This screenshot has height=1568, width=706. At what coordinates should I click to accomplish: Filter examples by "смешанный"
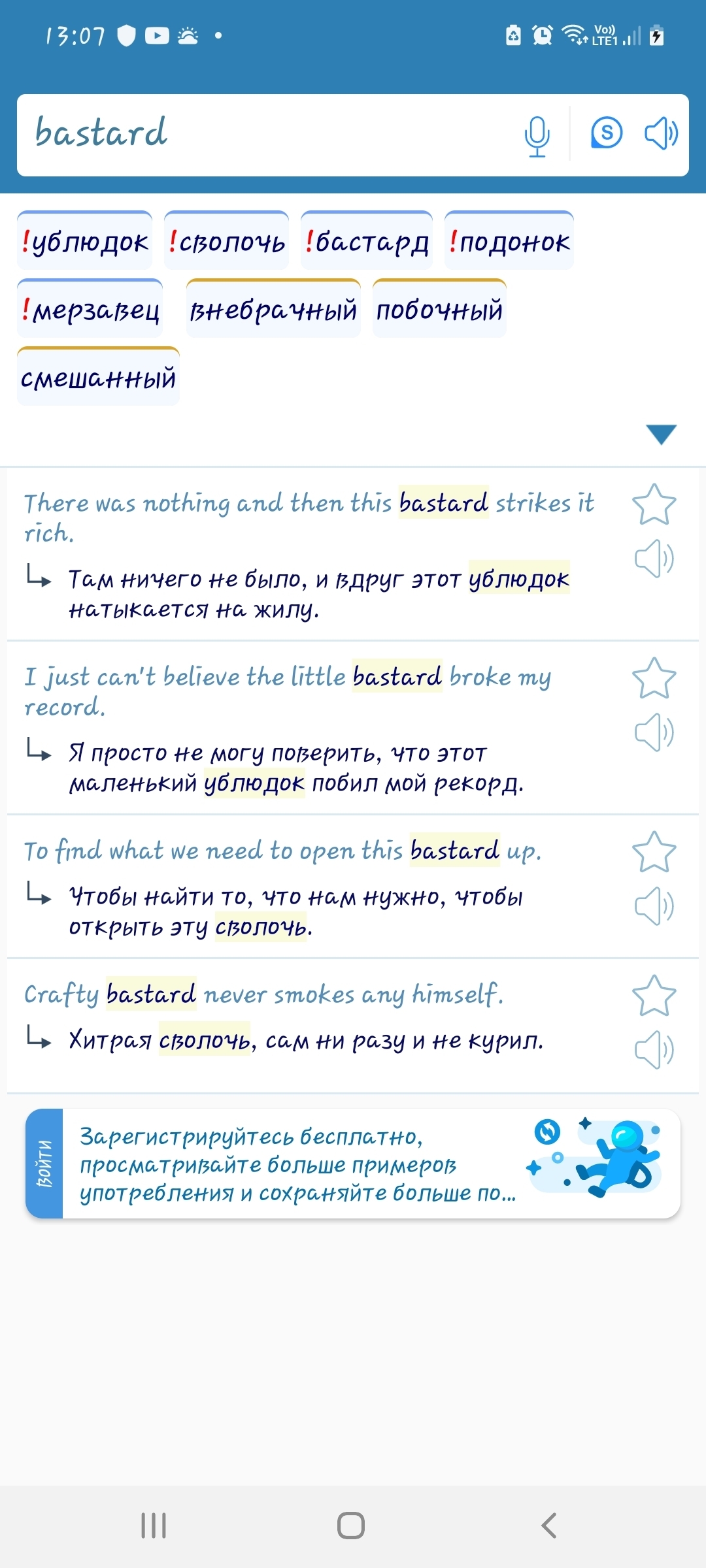(x=98, y=378)
